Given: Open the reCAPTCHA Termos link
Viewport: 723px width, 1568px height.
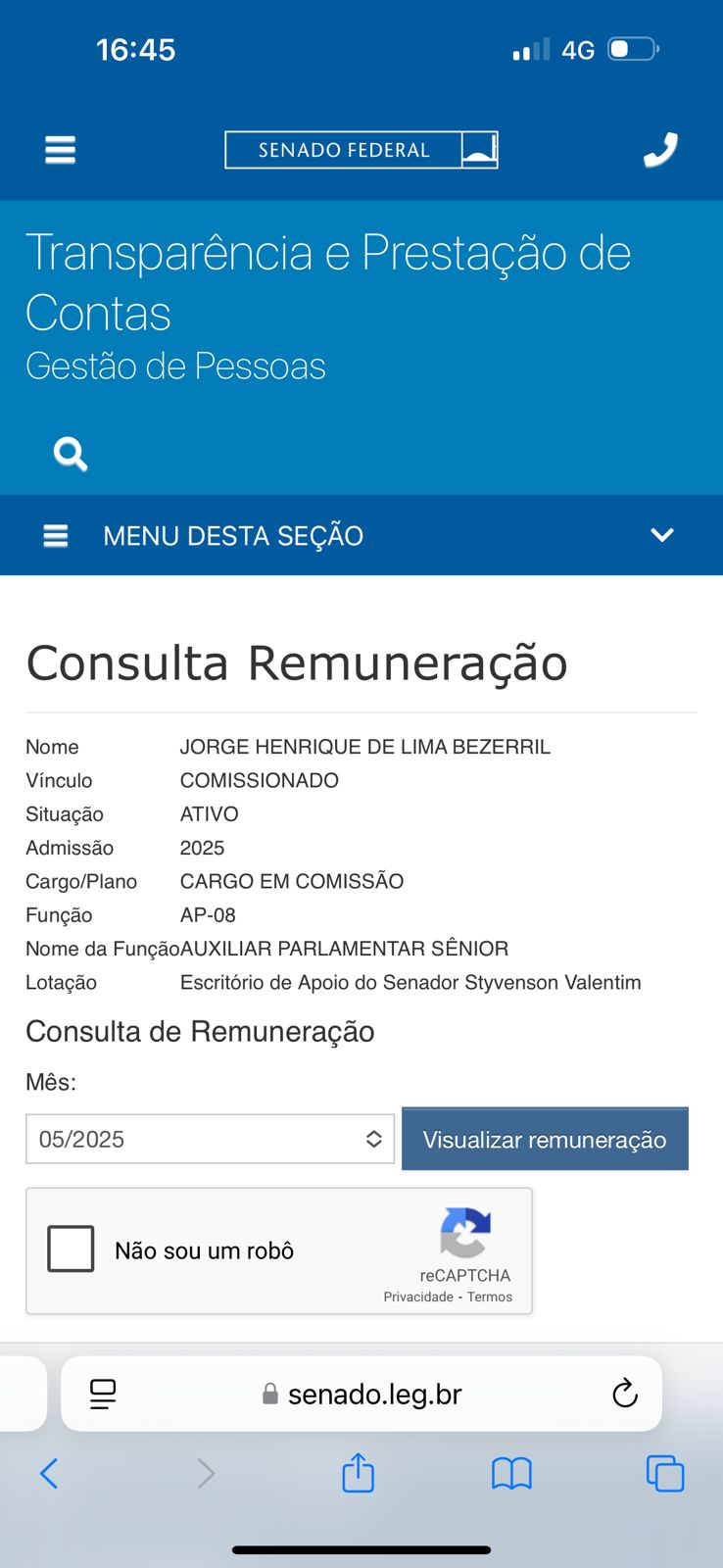Looking at the screenshot, I should click(490, 1297).
